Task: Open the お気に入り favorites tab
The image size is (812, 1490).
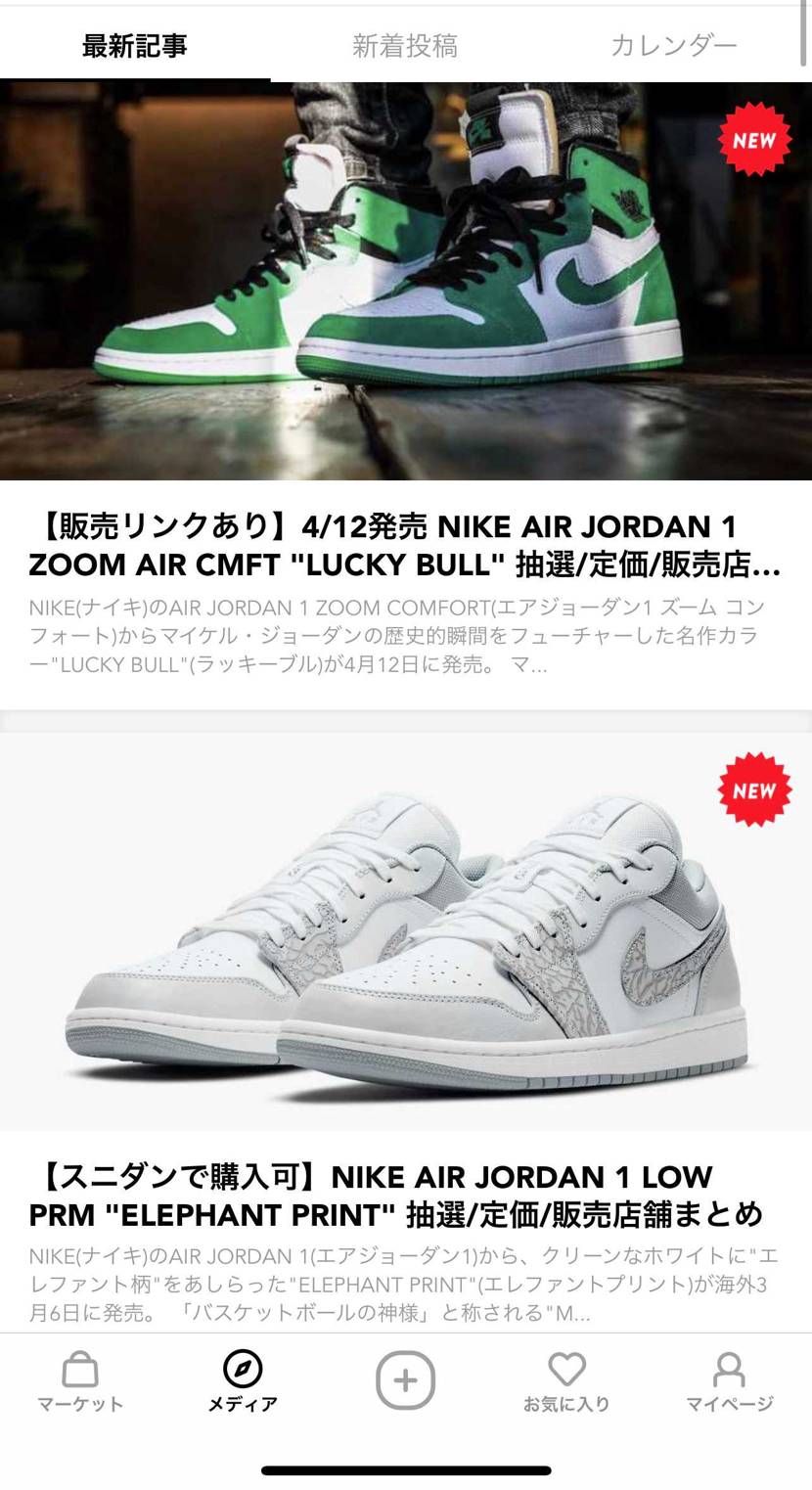Action: [x=566, y=1381]
